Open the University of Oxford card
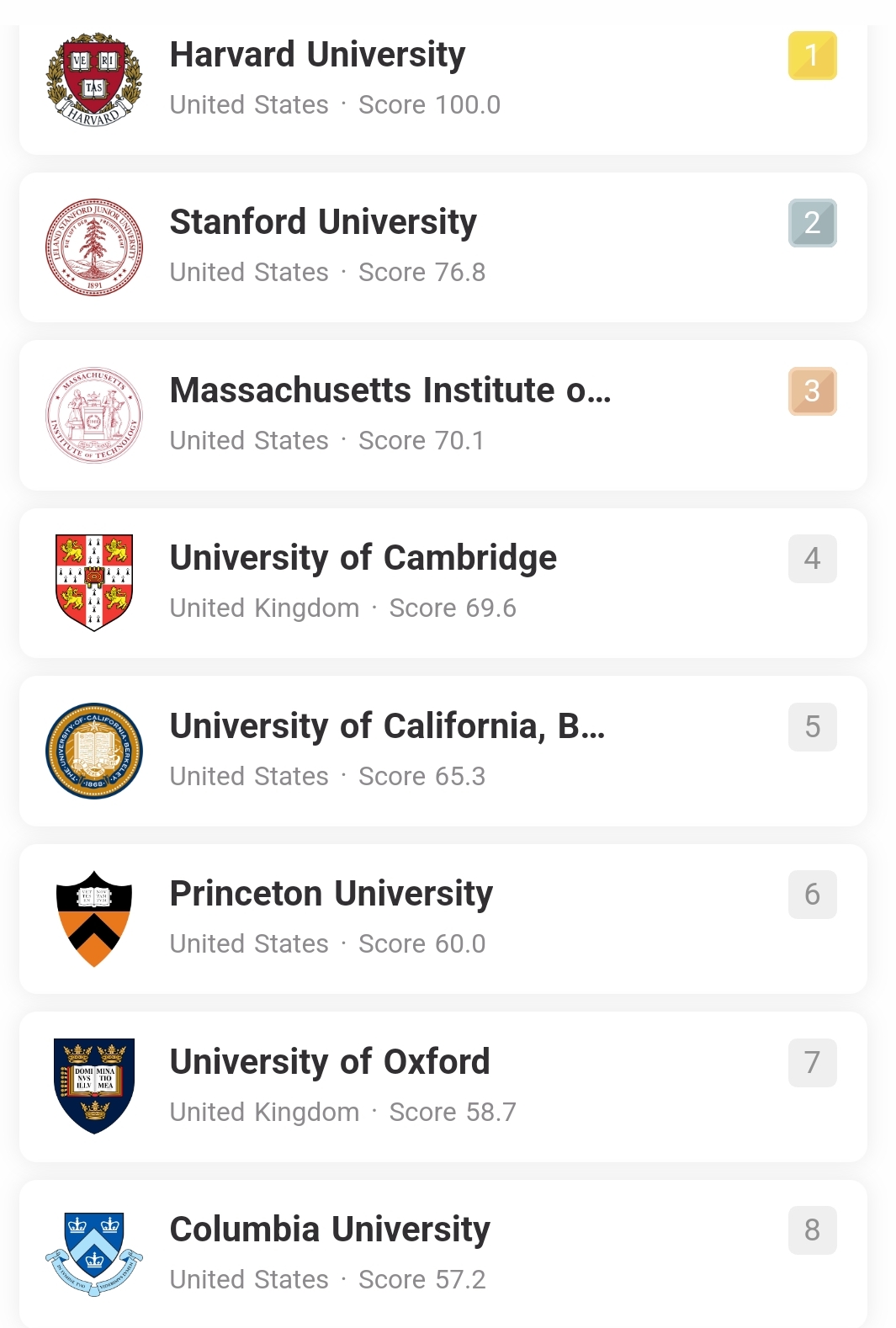The width and height of the screenshot is (896, 1328). point(443,1086)
